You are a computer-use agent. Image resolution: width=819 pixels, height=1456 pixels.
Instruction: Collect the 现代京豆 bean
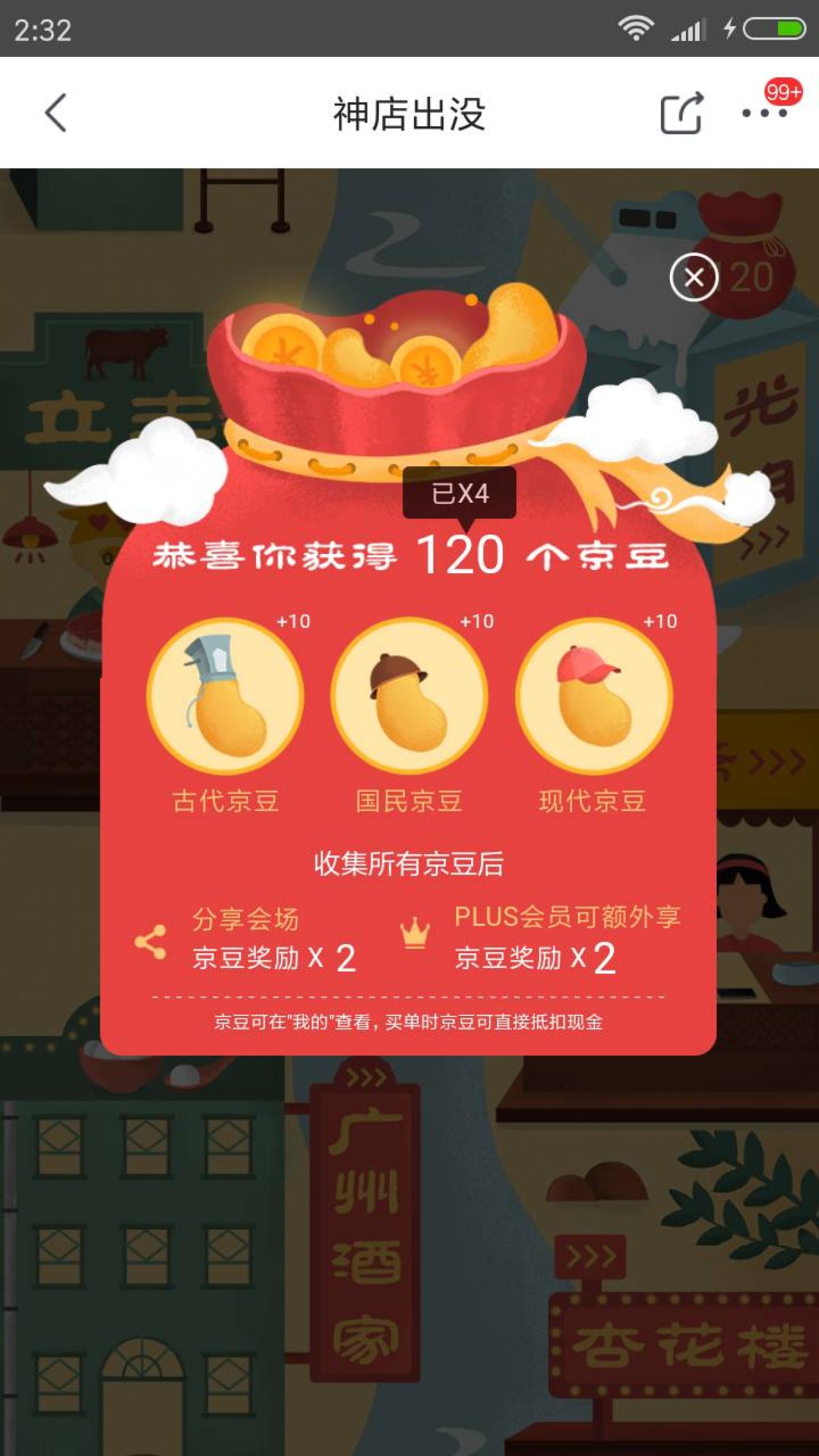click(x=593, y=696)
